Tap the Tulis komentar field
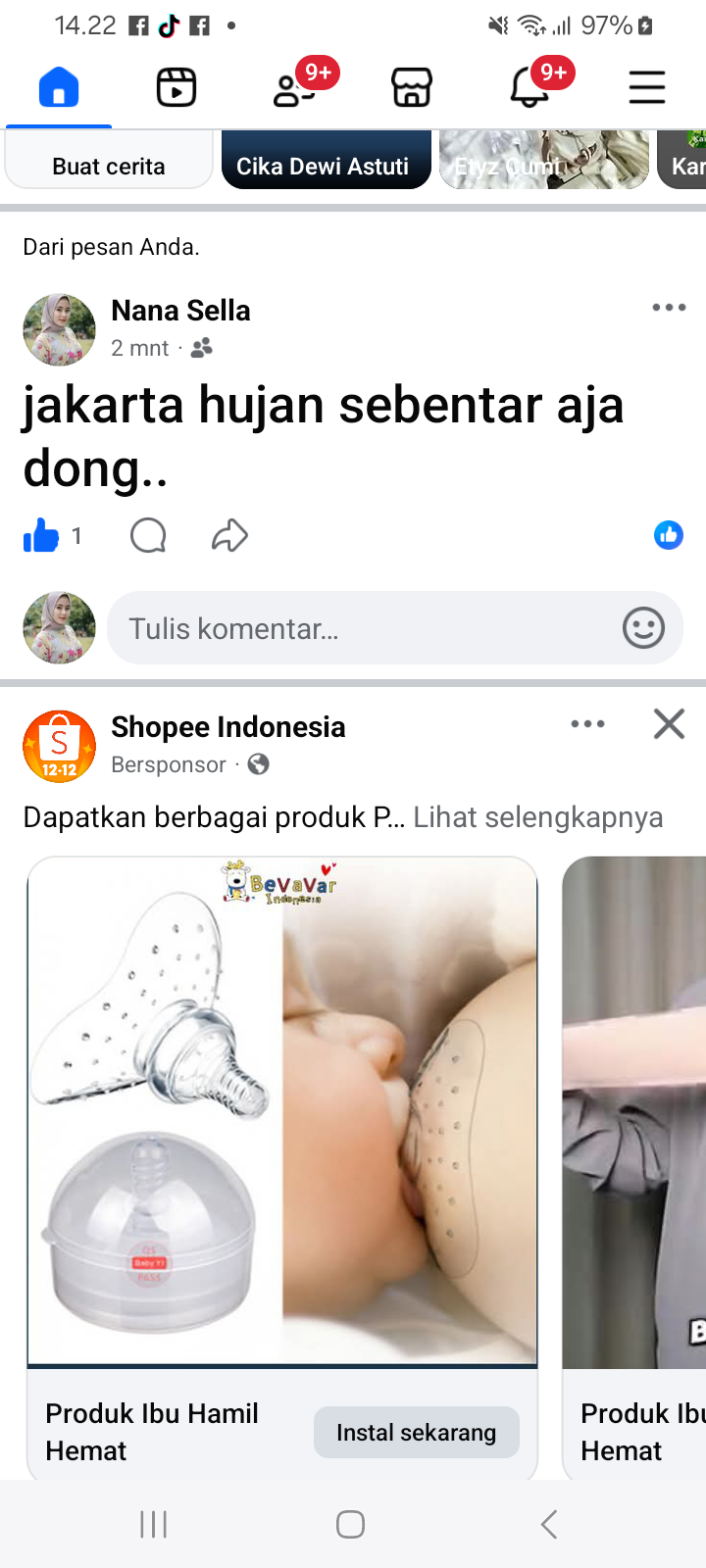This screenshot has height=1568, width=706. [x=363, y=628]
